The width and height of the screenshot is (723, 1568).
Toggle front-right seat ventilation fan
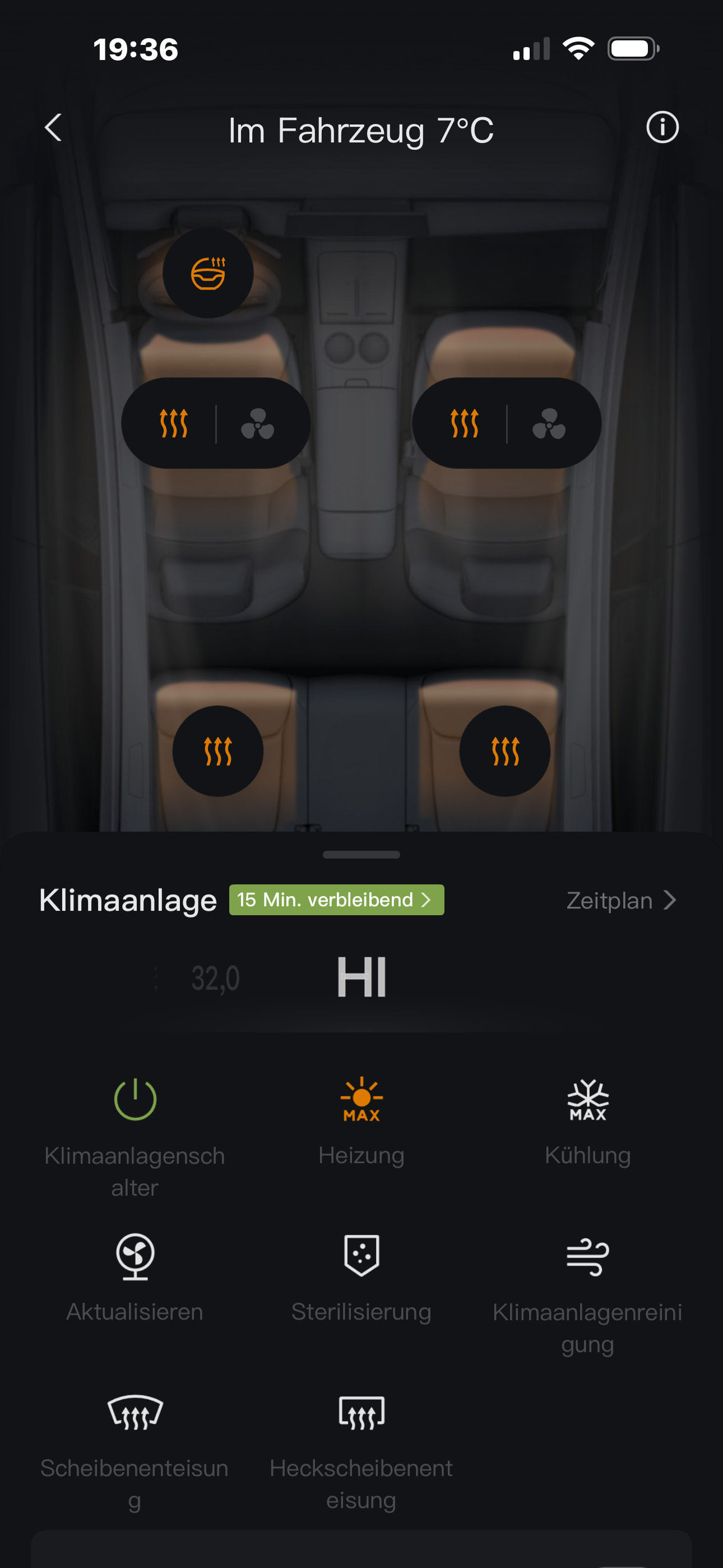coord(548,423)
